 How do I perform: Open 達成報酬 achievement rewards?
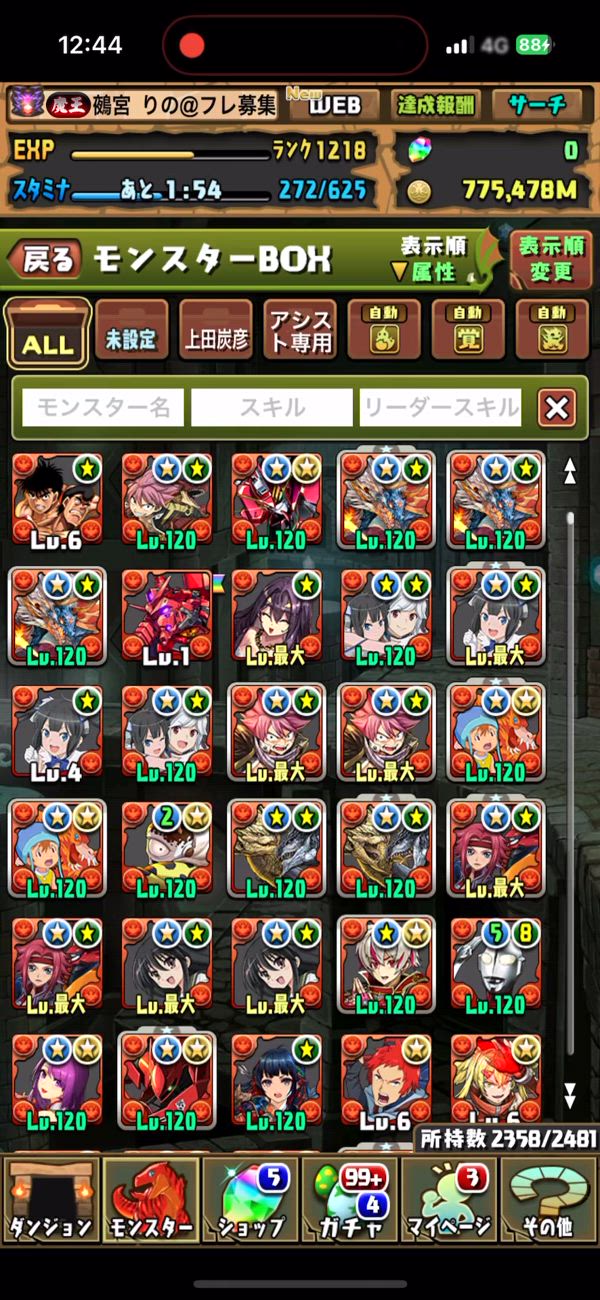pos(436,104)
